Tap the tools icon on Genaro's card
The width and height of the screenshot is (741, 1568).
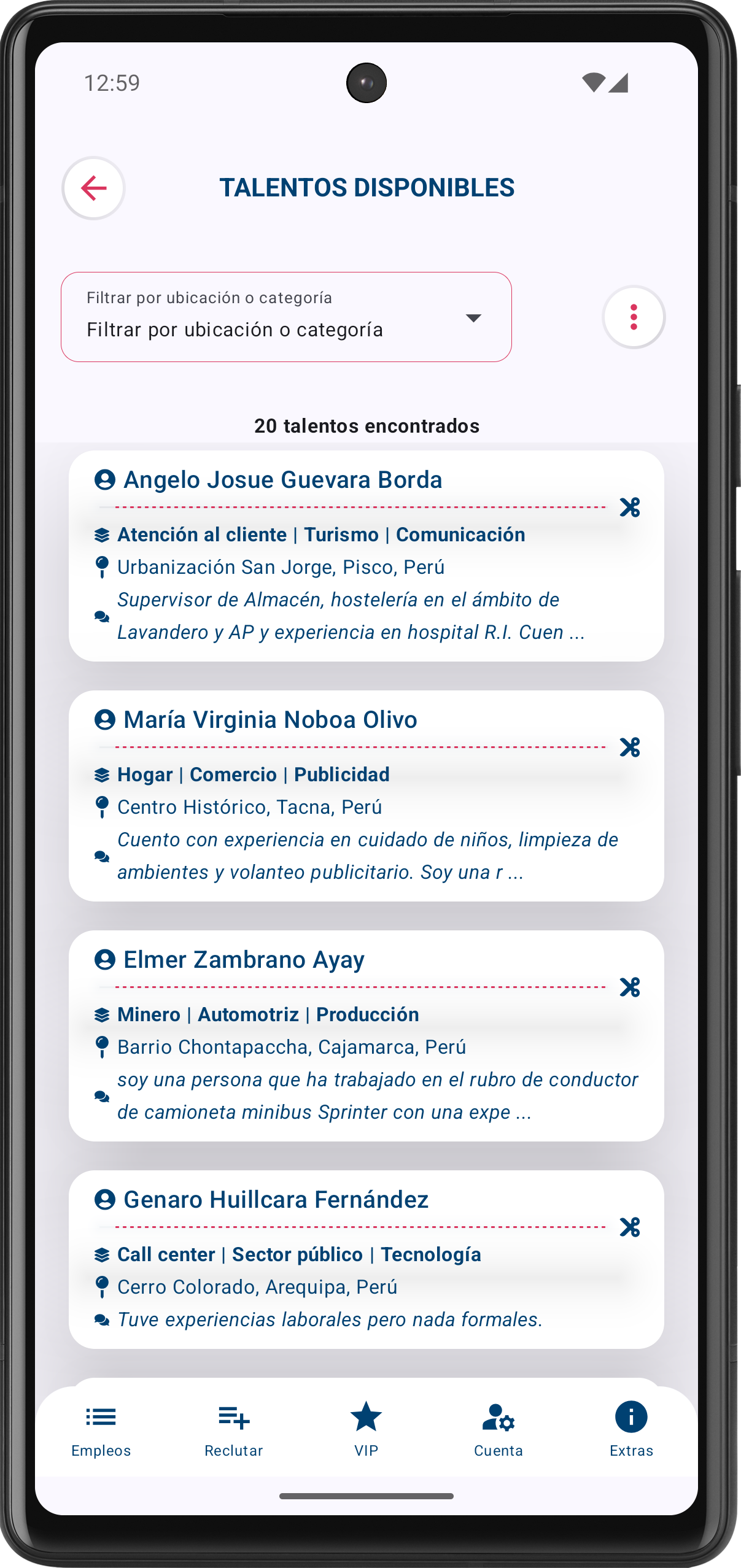[629, 1227]
